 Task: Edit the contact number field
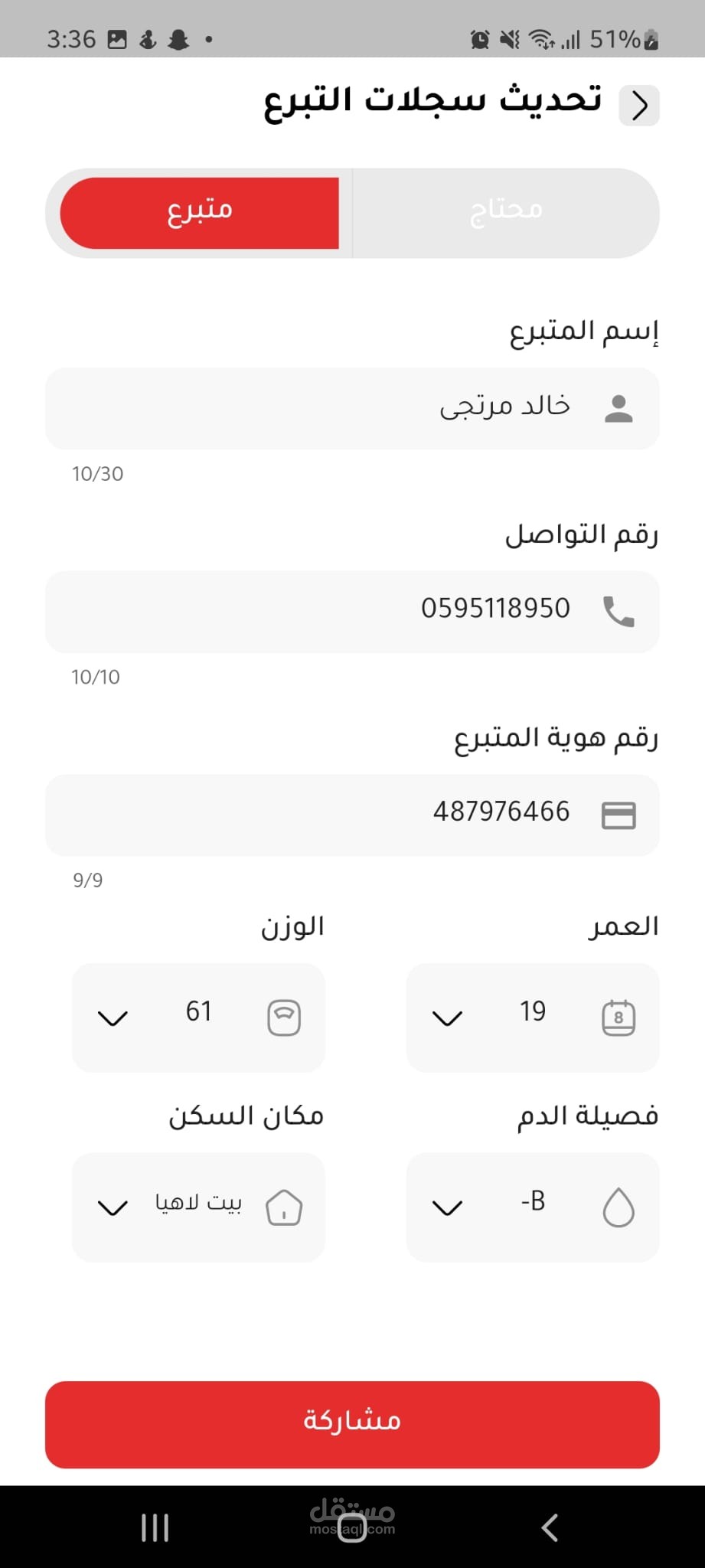coord(352,611)
